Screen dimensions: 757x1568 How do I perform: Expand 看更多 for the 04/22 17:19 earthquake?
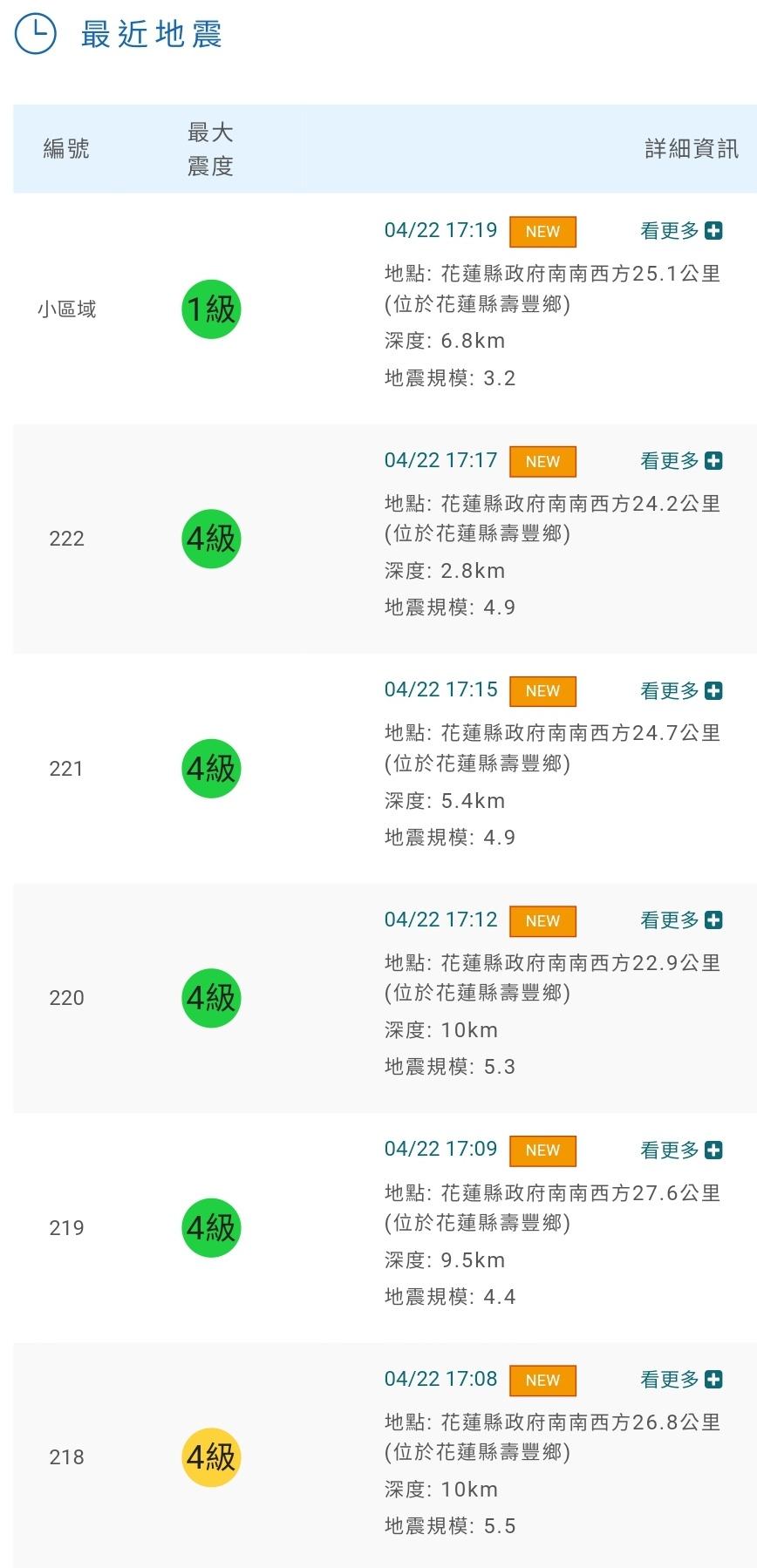click(x=681, y=231)
